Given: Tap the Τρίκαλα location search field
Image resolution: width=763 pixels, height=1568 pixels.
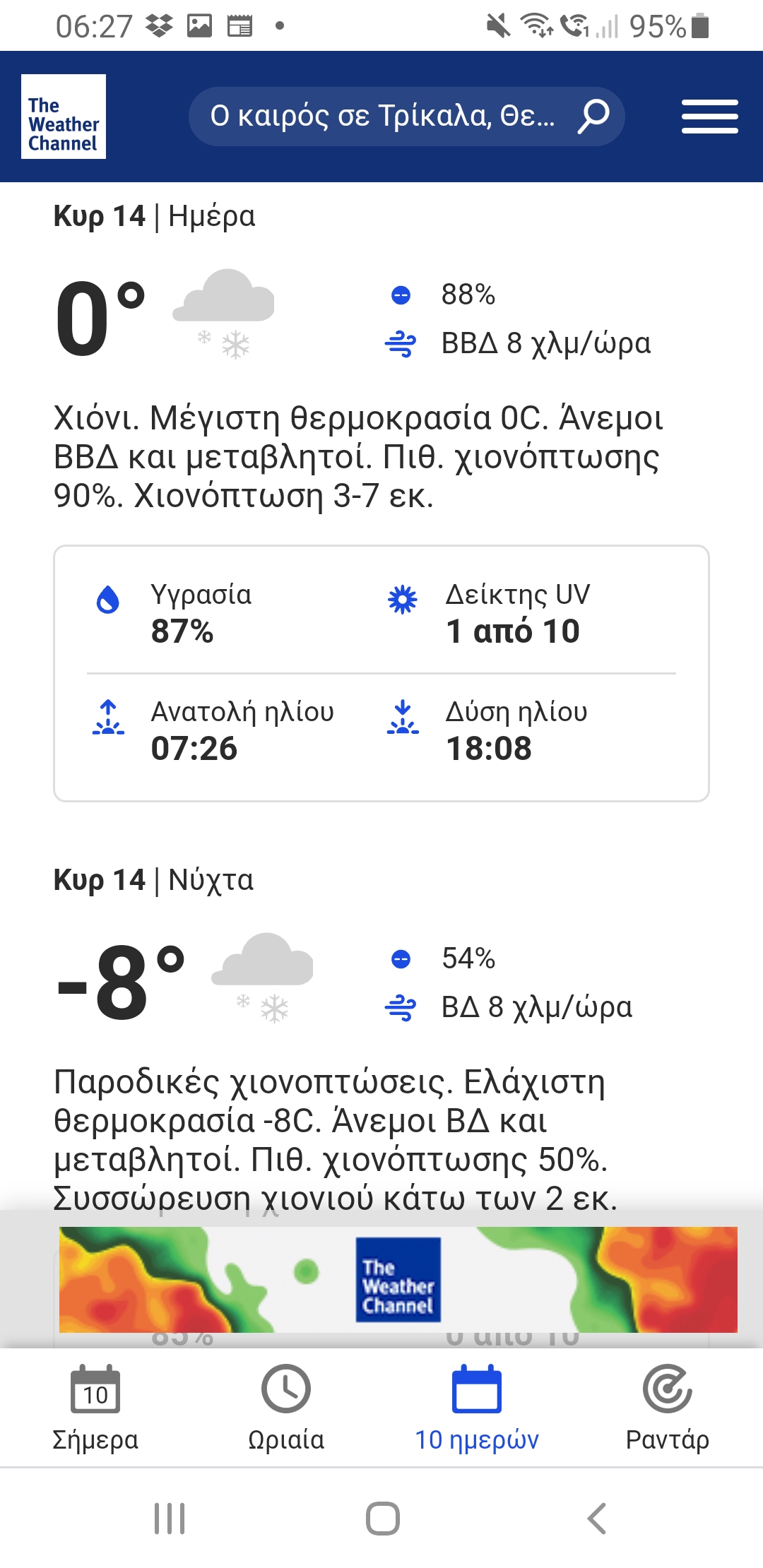Looking at the screenshot, I should (385, 117).
